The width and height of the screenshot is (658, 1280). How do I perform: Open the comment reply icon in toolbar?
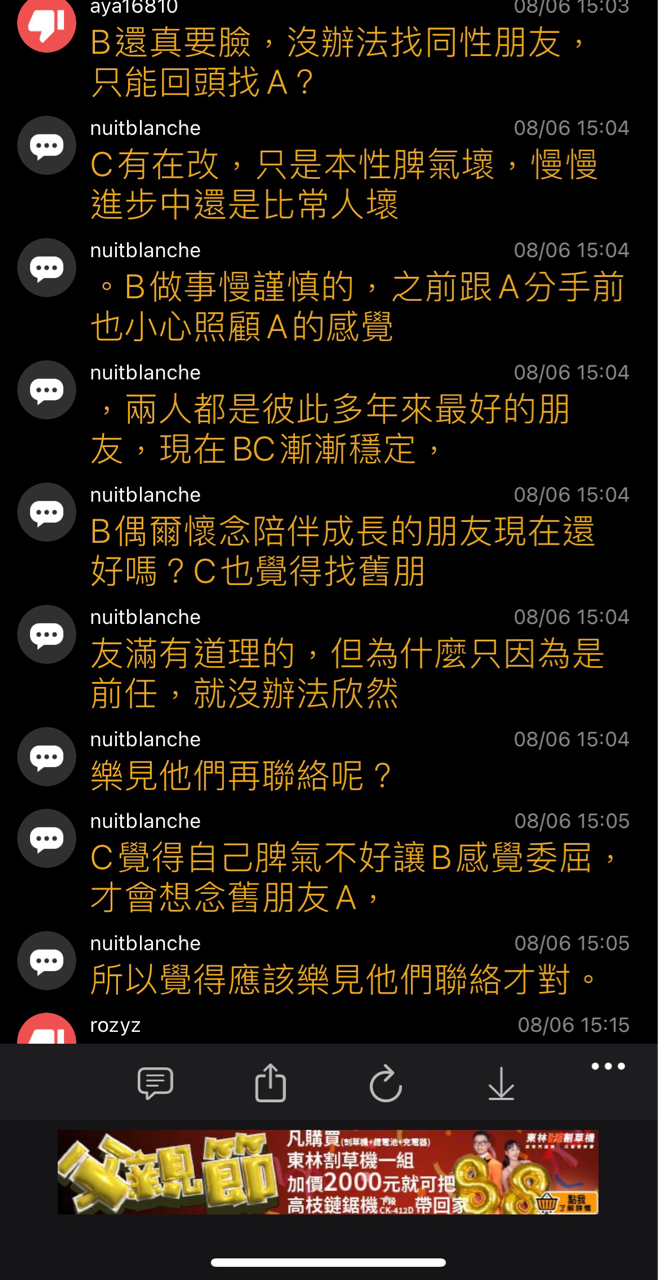155,1083
